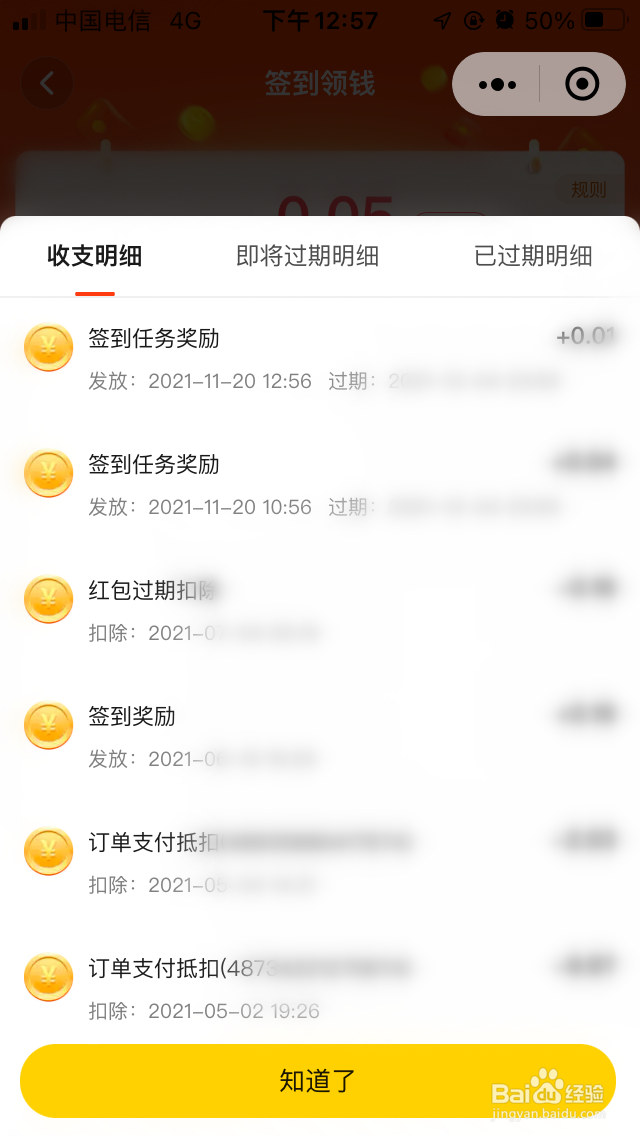
Task: Open the 规则 rules link
Action: coord(588,189)
